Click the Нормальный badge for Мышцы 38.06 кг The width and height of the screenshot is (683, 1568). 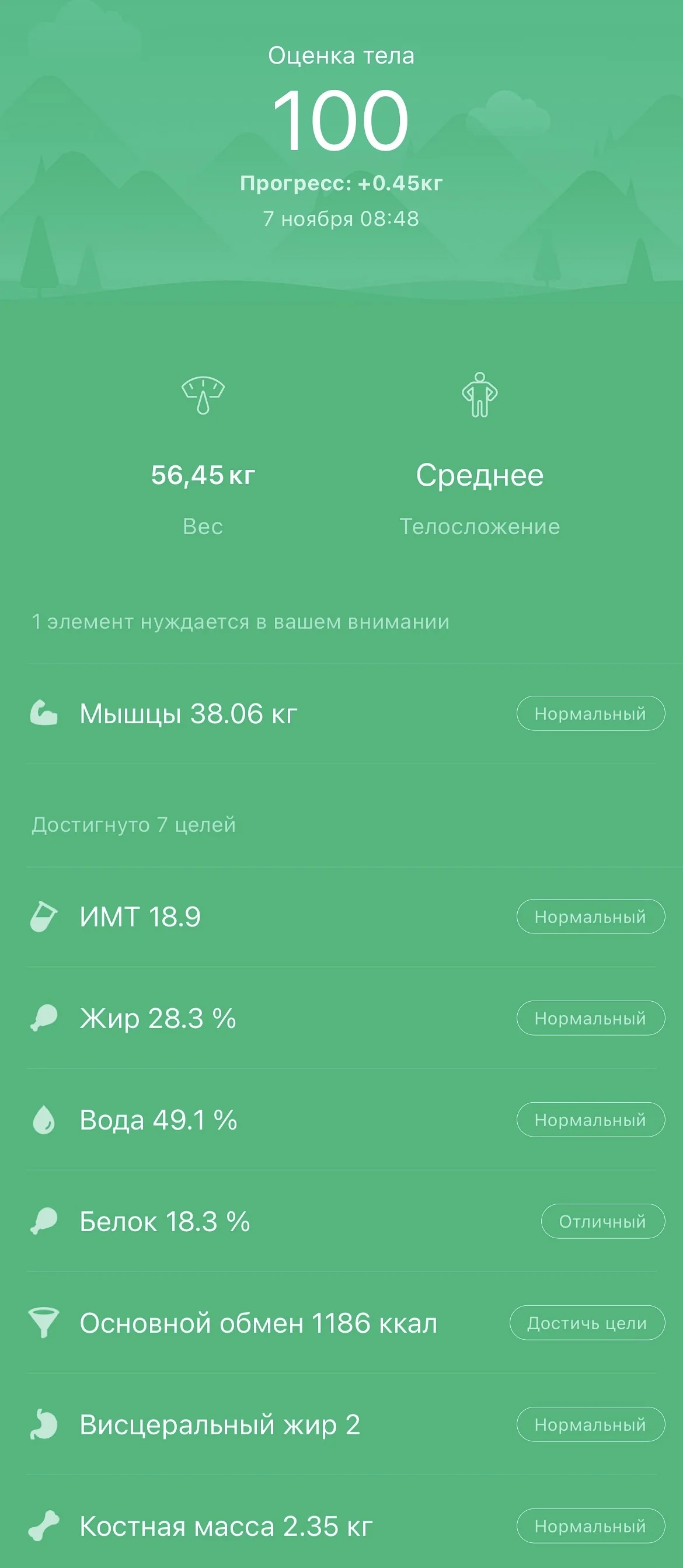tap(589, 714)
